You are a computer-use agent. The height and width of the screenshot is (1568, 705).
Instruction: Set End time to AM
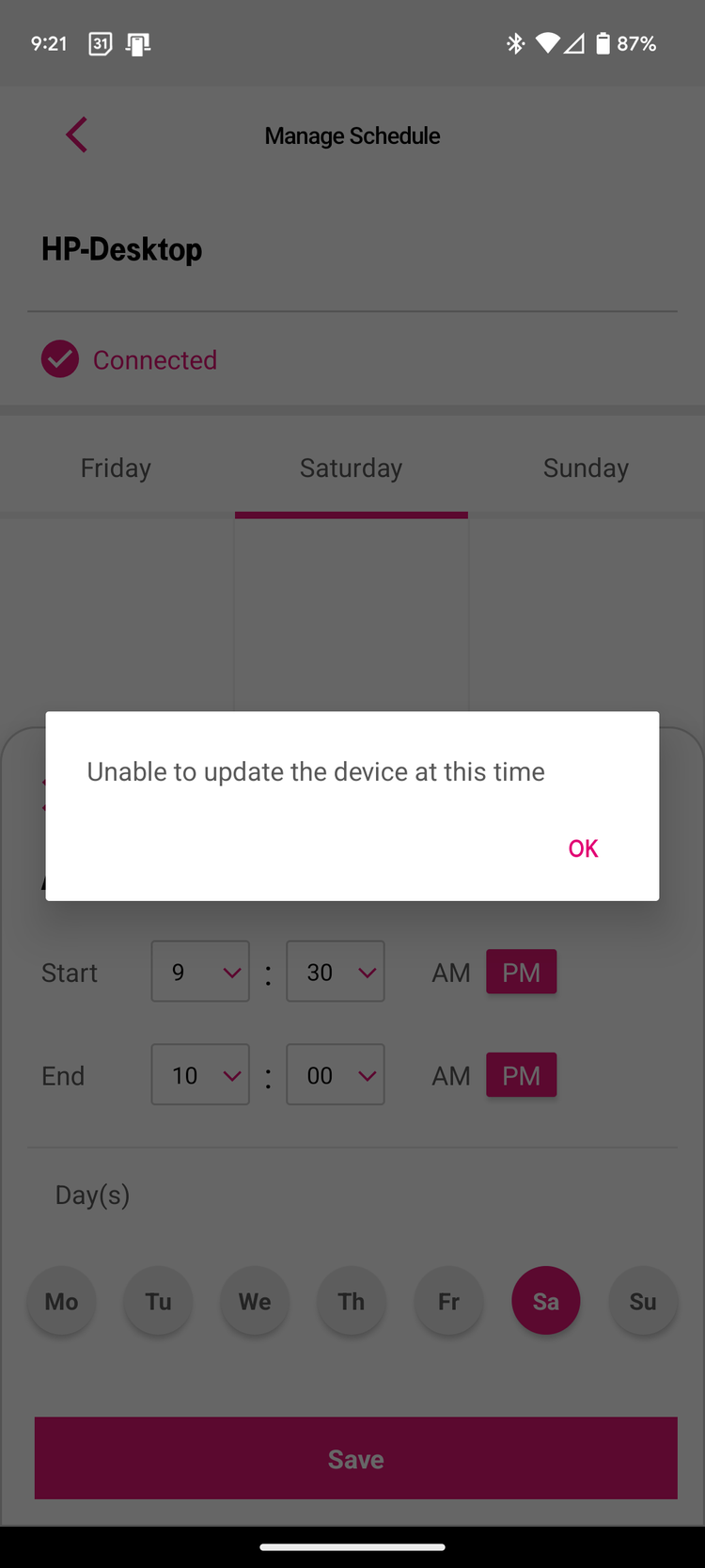point(451,1075)
